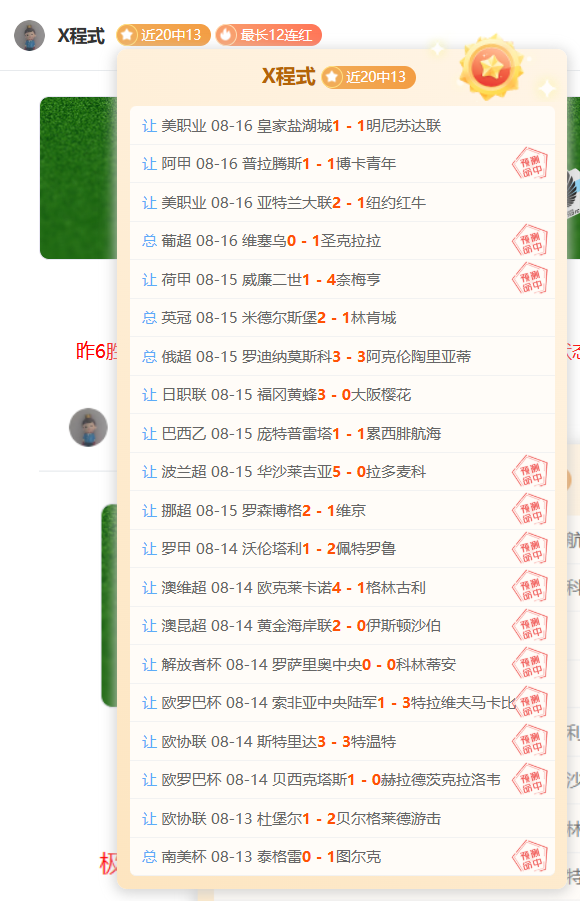Open 美职业 亚特兰大联 vs 纽约红牛 row
Screen dimensions: 580x901
pyautogui.click(x=342, y=202)
